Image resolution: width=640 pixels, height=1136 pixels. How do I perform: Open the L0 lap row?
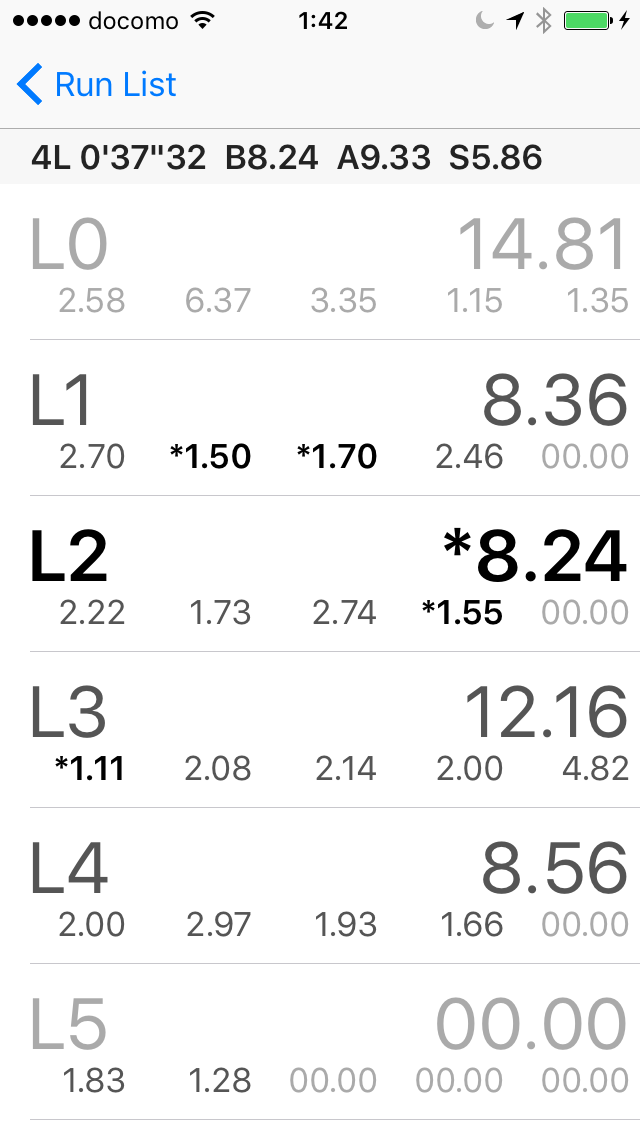[x=320, y=262]
